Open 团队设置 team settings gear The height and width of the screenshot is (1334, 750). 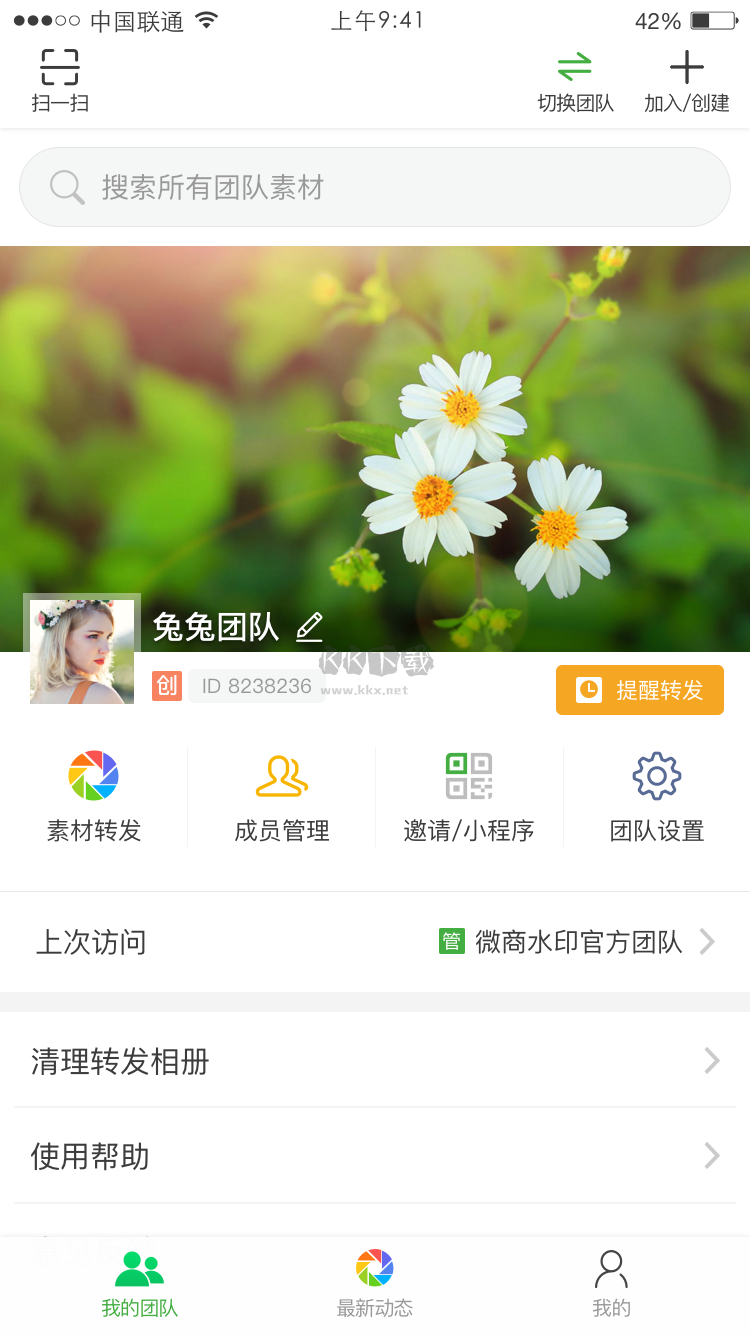pos(656,775)
